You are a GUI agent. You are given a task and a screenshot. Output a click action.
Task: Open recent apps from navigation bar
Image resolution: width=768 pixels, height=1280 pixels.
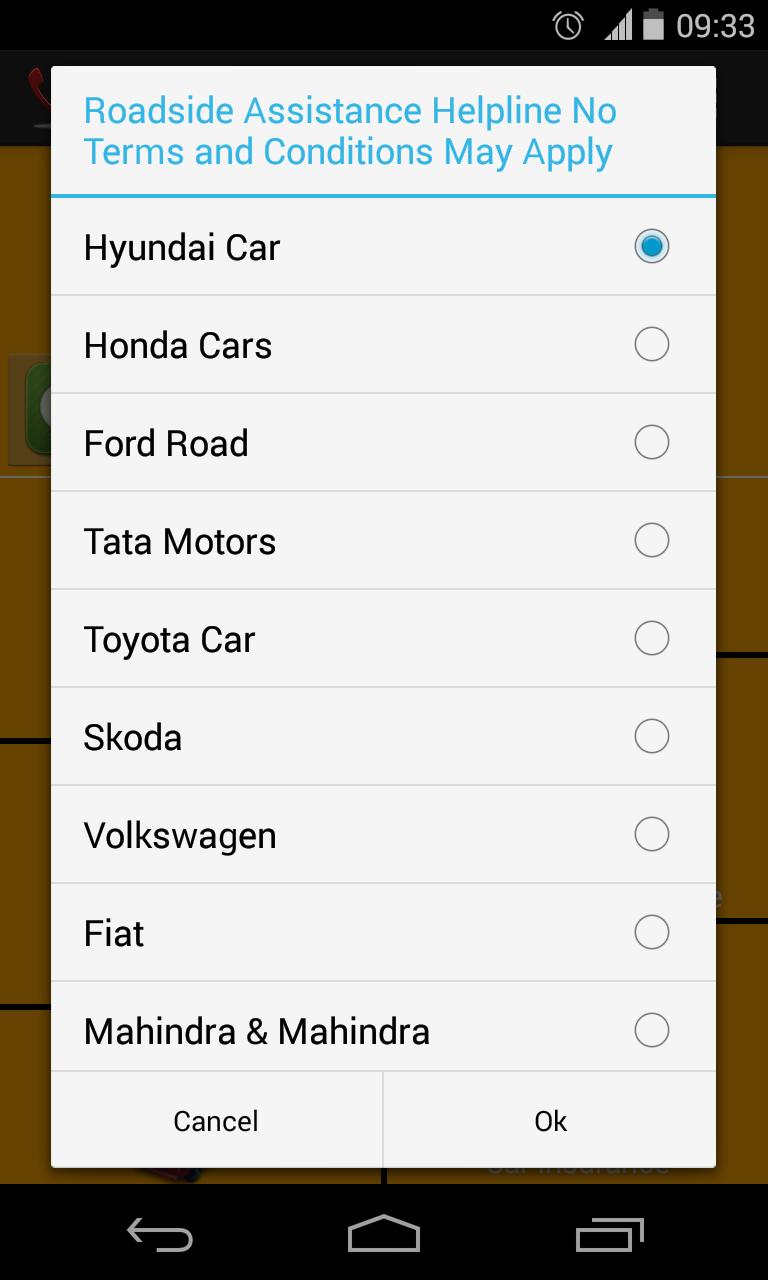click(610, 1234)
